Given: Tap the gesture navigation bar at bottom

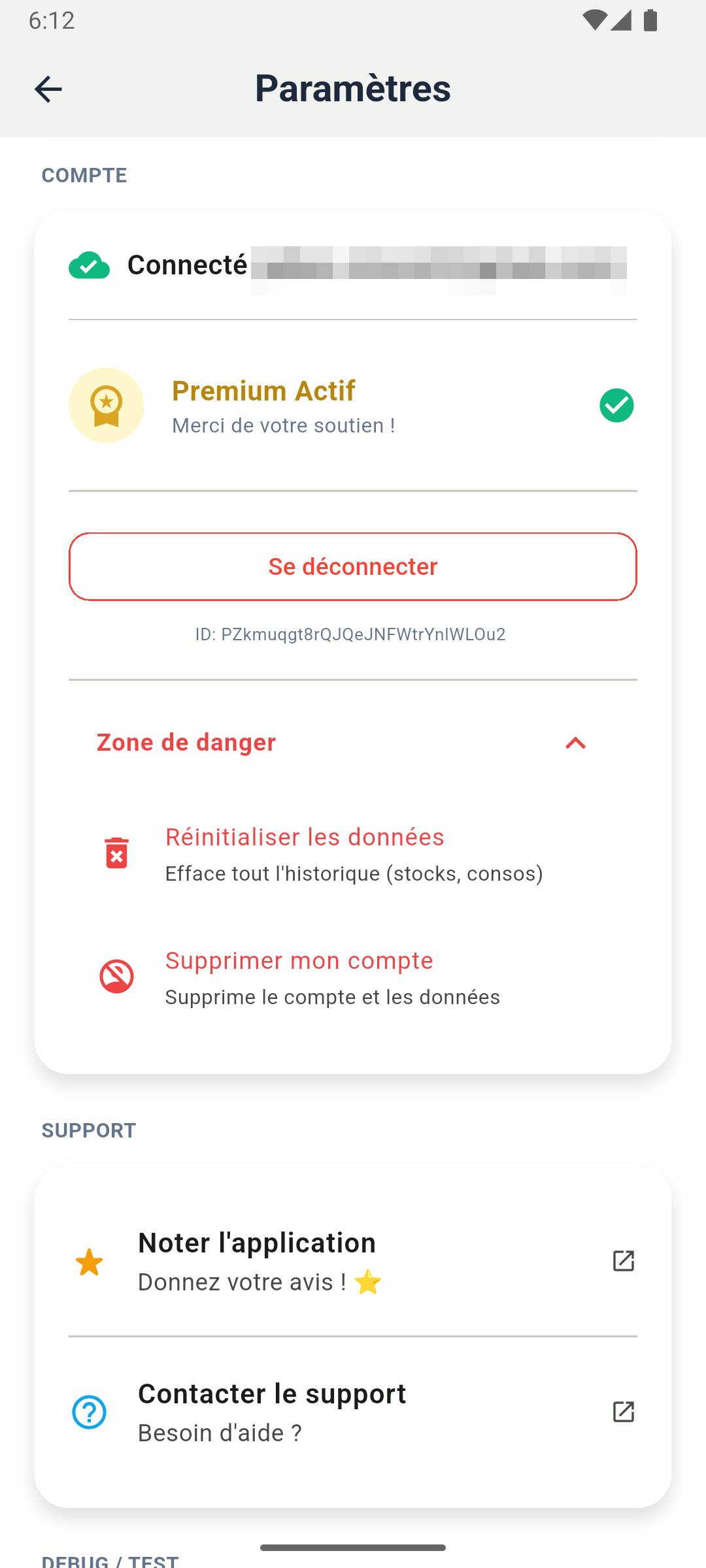Looking at the screenshot, I should 353,1547.
